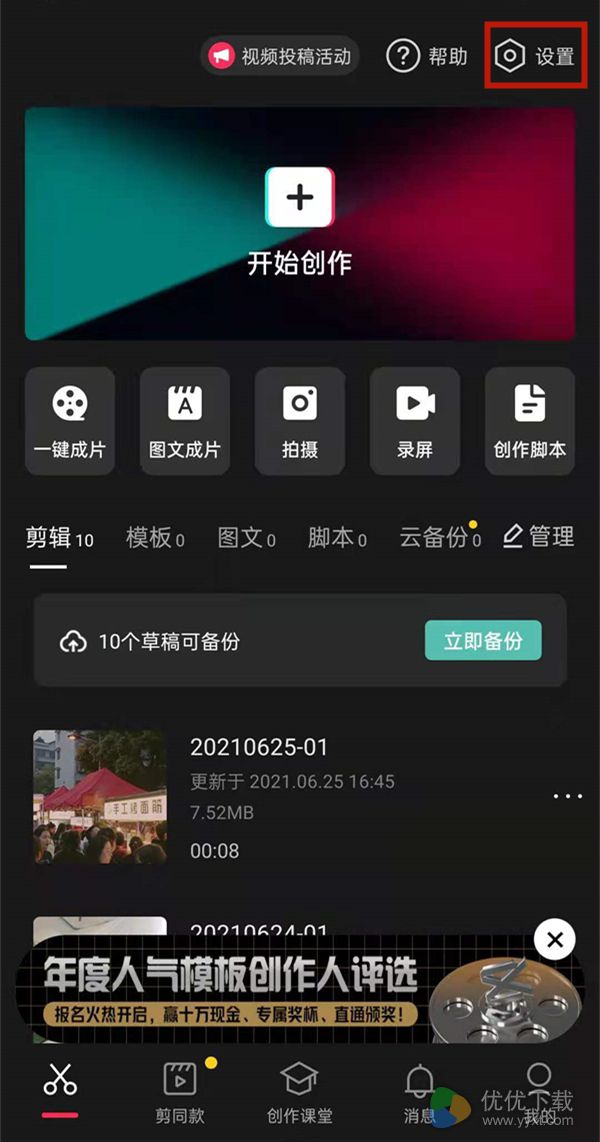Viewport: 600px width, 1142px height.
Task: Open 录屏 screen recording
Action: (x=414, y=420)
